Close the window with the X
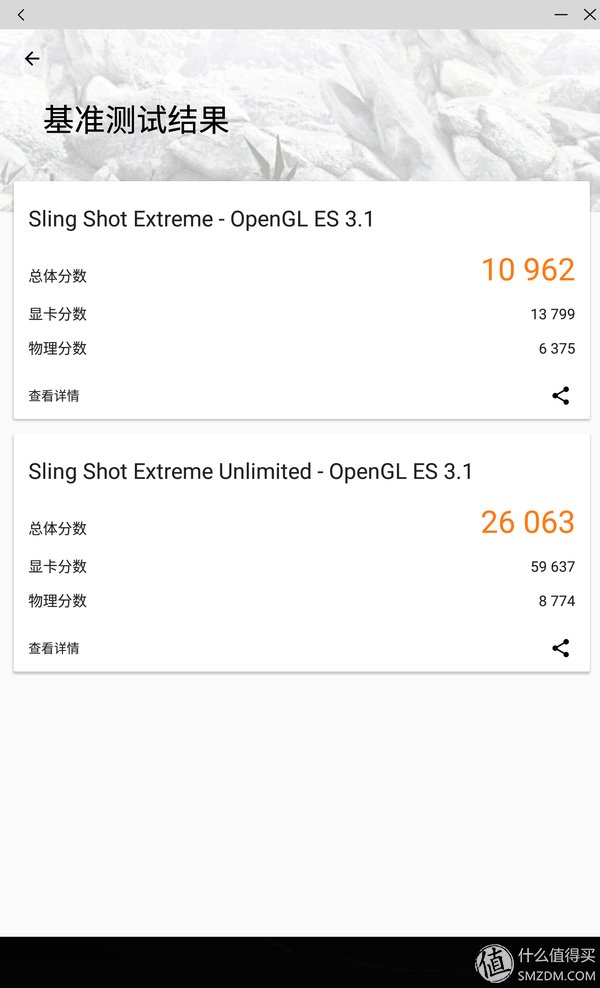 point(589,14)
